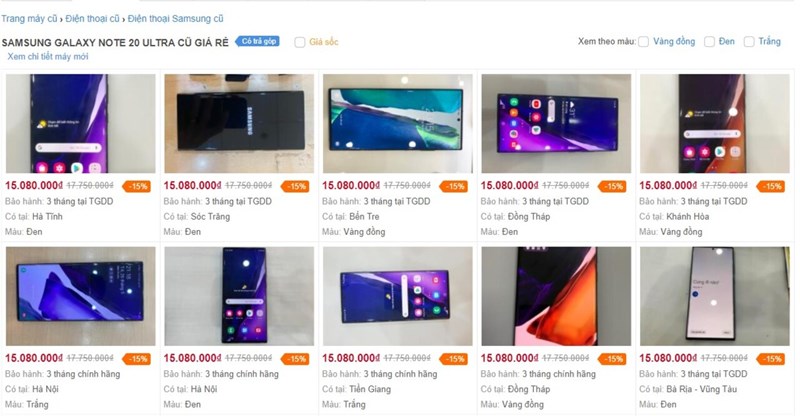Filter by Đen color
The image size is (800, 416).
(x=709, y=42)
